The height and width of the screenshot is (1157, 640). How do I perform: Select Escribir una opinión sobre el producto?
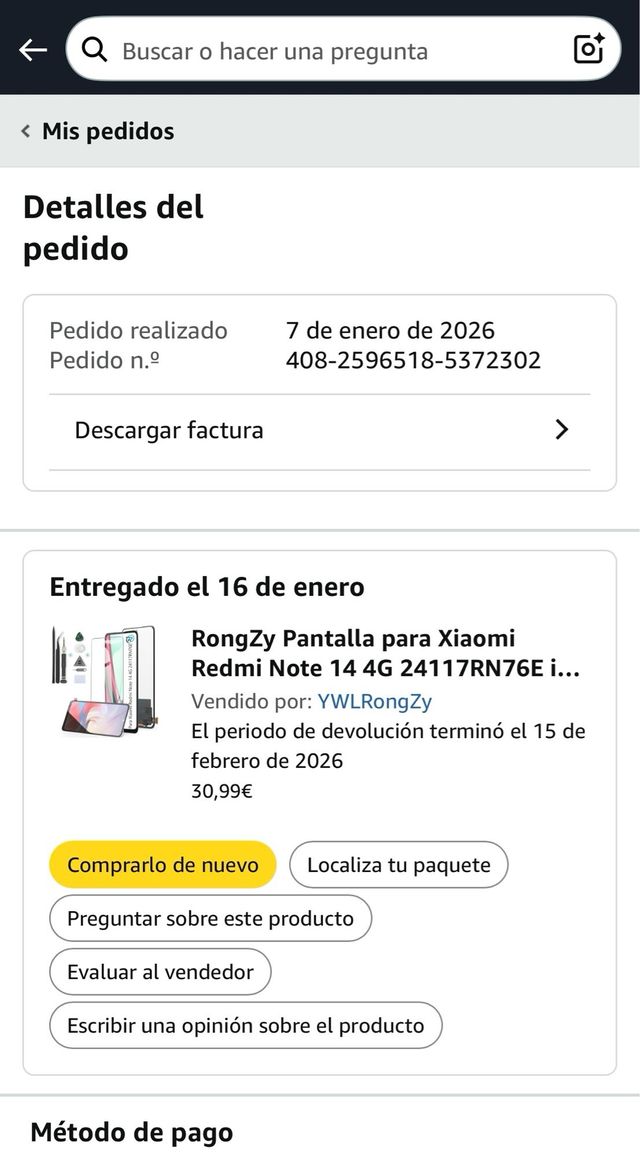(245, 1025)
